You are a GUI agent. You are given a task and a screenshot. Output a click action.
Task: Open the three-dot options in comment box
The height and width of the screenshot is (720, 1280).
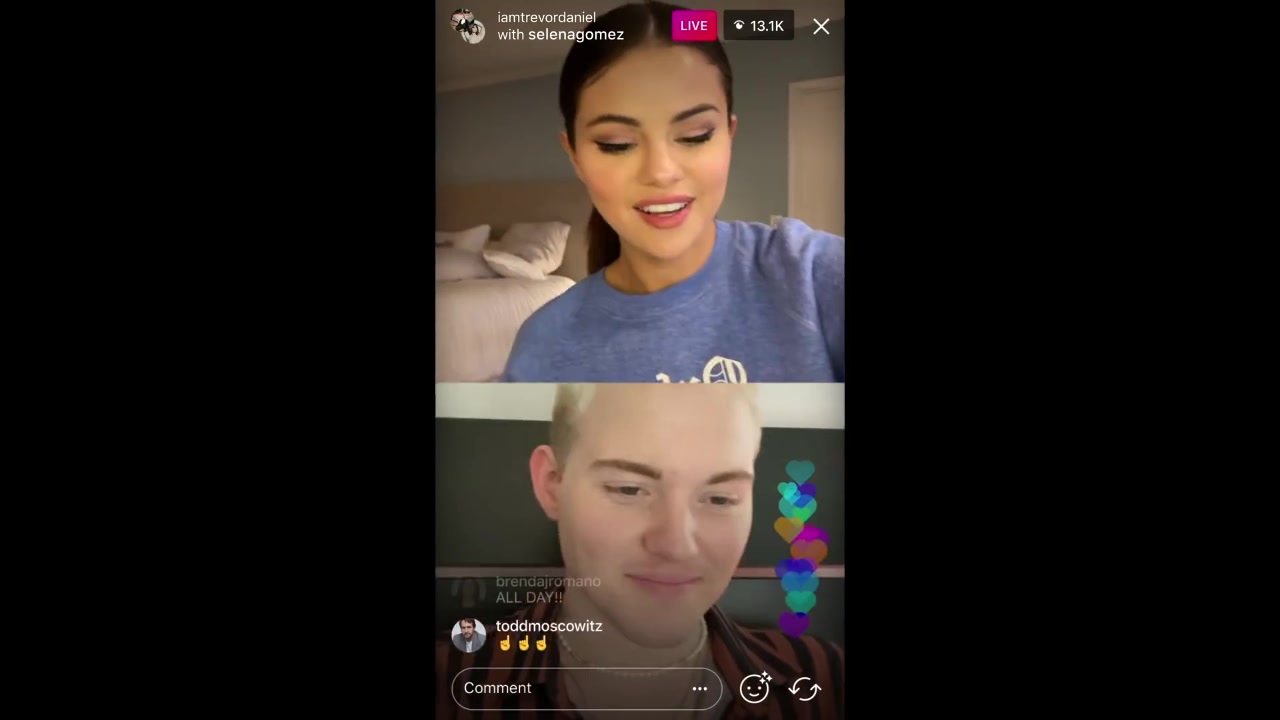pyautogui.click(x=700, y=688)
